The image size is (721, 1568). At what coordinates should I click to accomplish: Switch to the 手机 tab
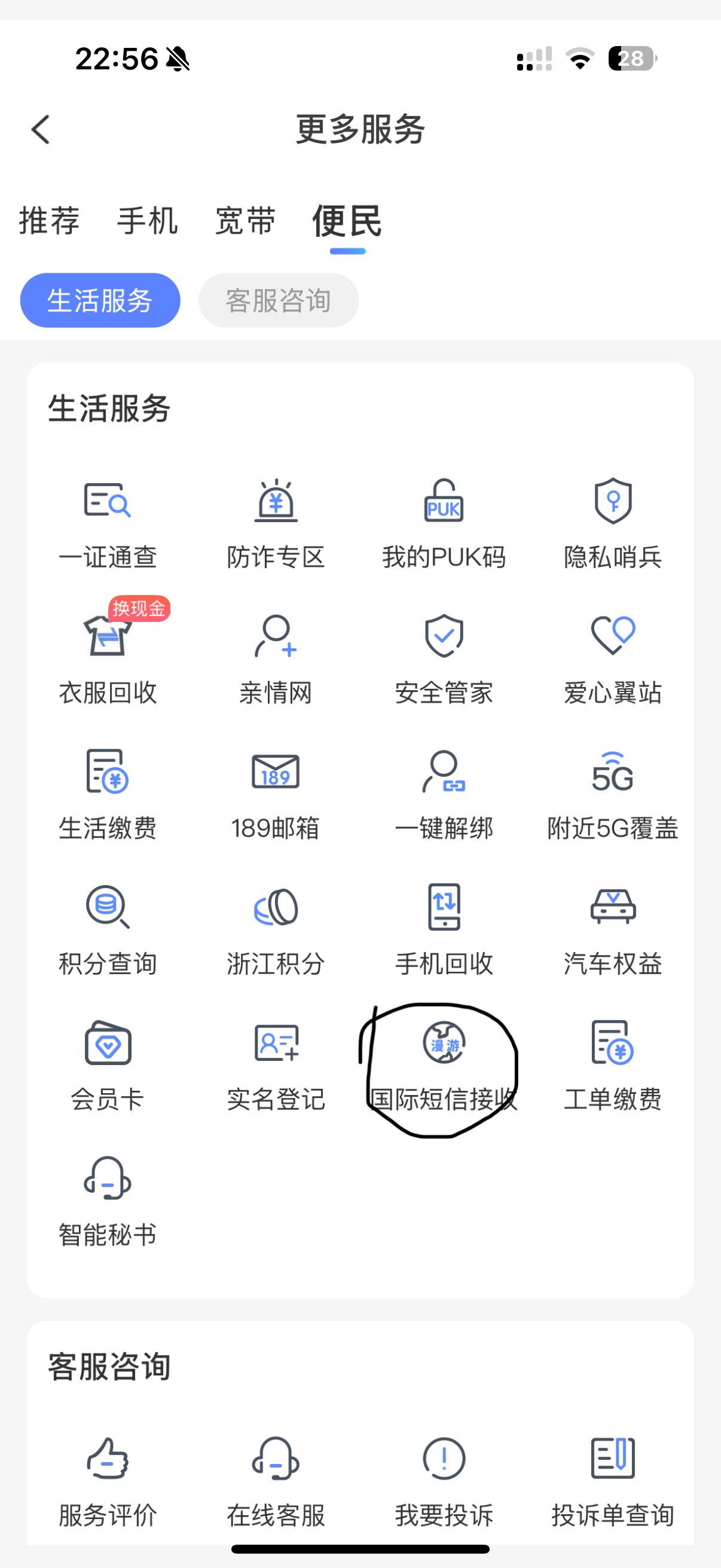[x=147, y=220]
